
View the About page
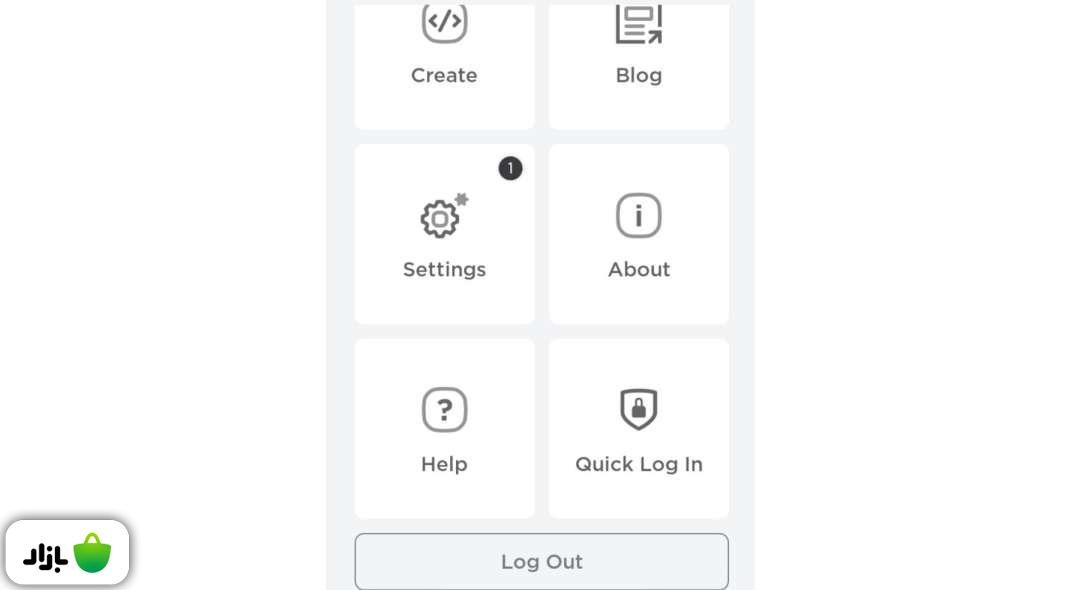(639, 235)
